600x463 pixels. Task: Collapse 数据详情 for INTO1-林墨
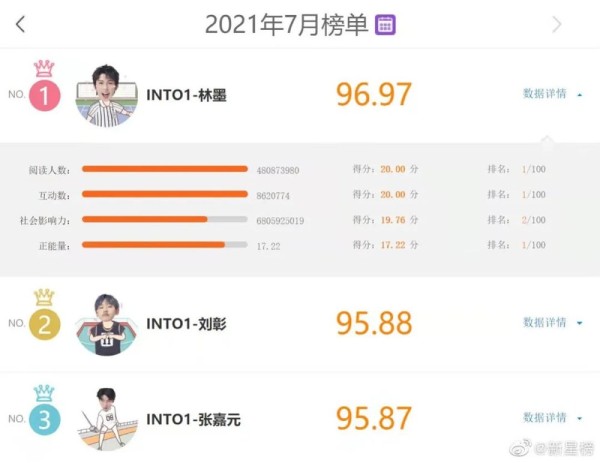(x=552, y=94)
